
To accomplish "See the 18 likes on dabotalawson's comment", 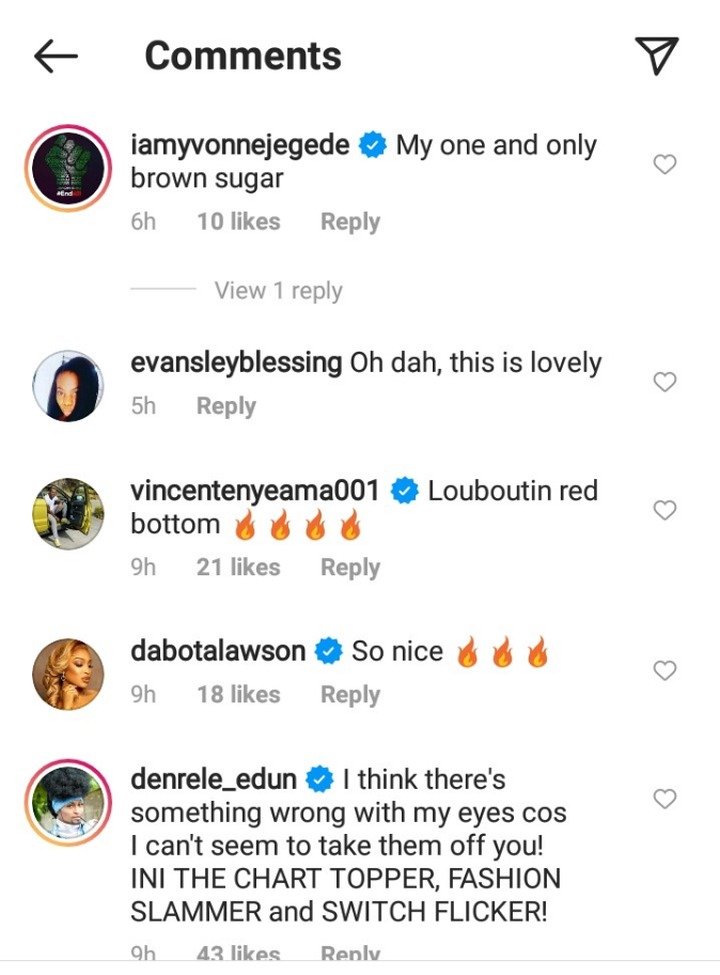I will (238, 694).
